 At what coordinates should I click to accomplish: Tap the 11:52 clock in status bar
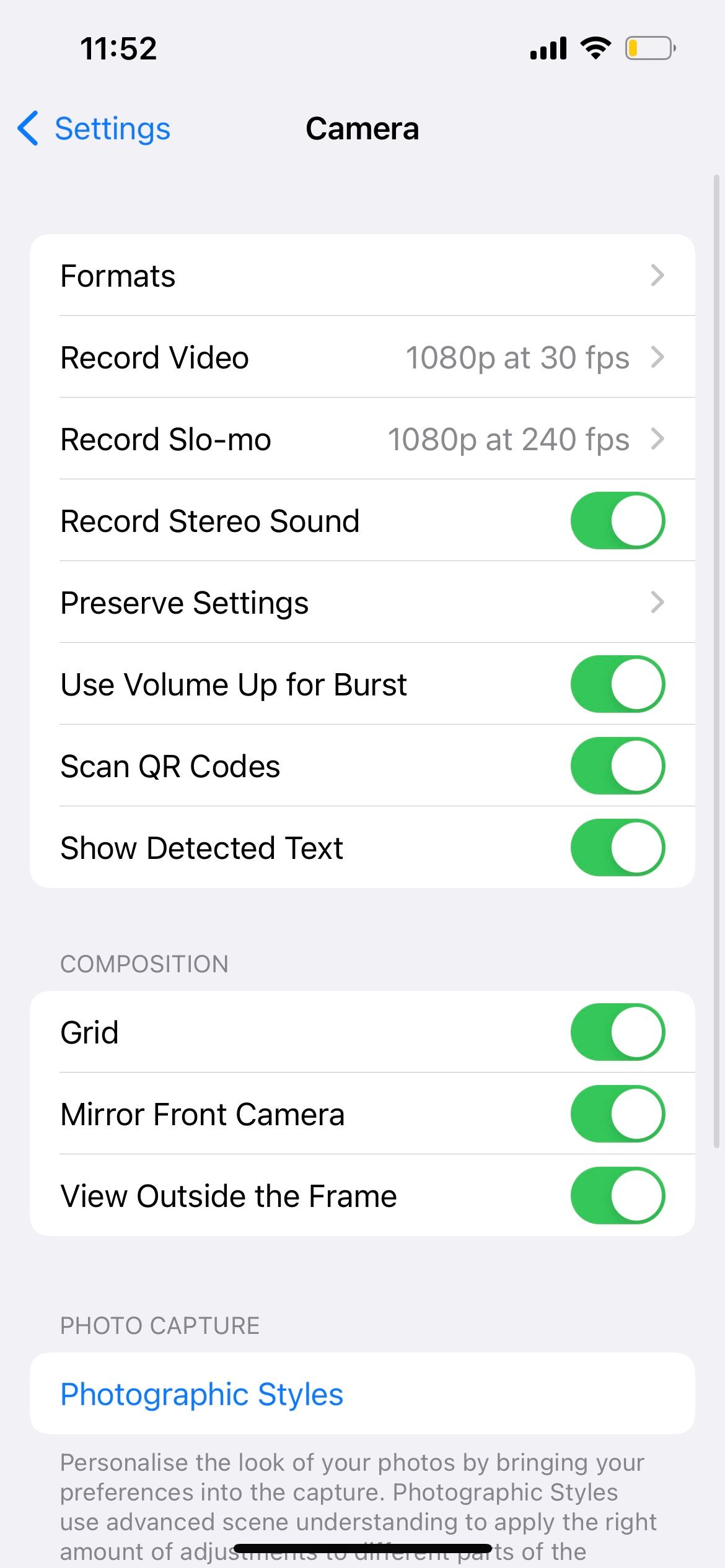pyautogui.click(x=118, y=48)
